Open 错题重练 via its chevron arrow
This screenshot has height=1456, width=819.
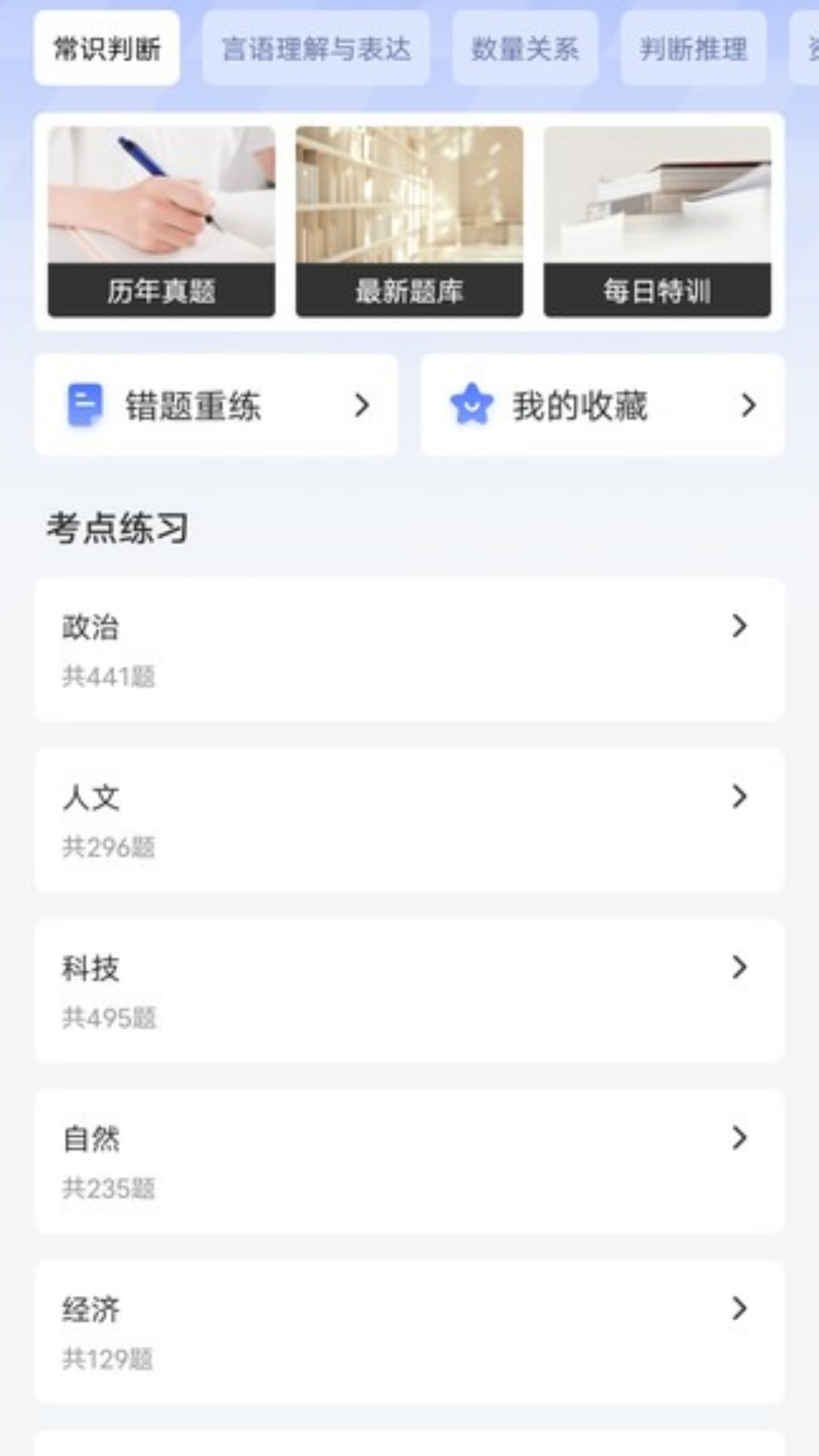click(x=362, y=406)
